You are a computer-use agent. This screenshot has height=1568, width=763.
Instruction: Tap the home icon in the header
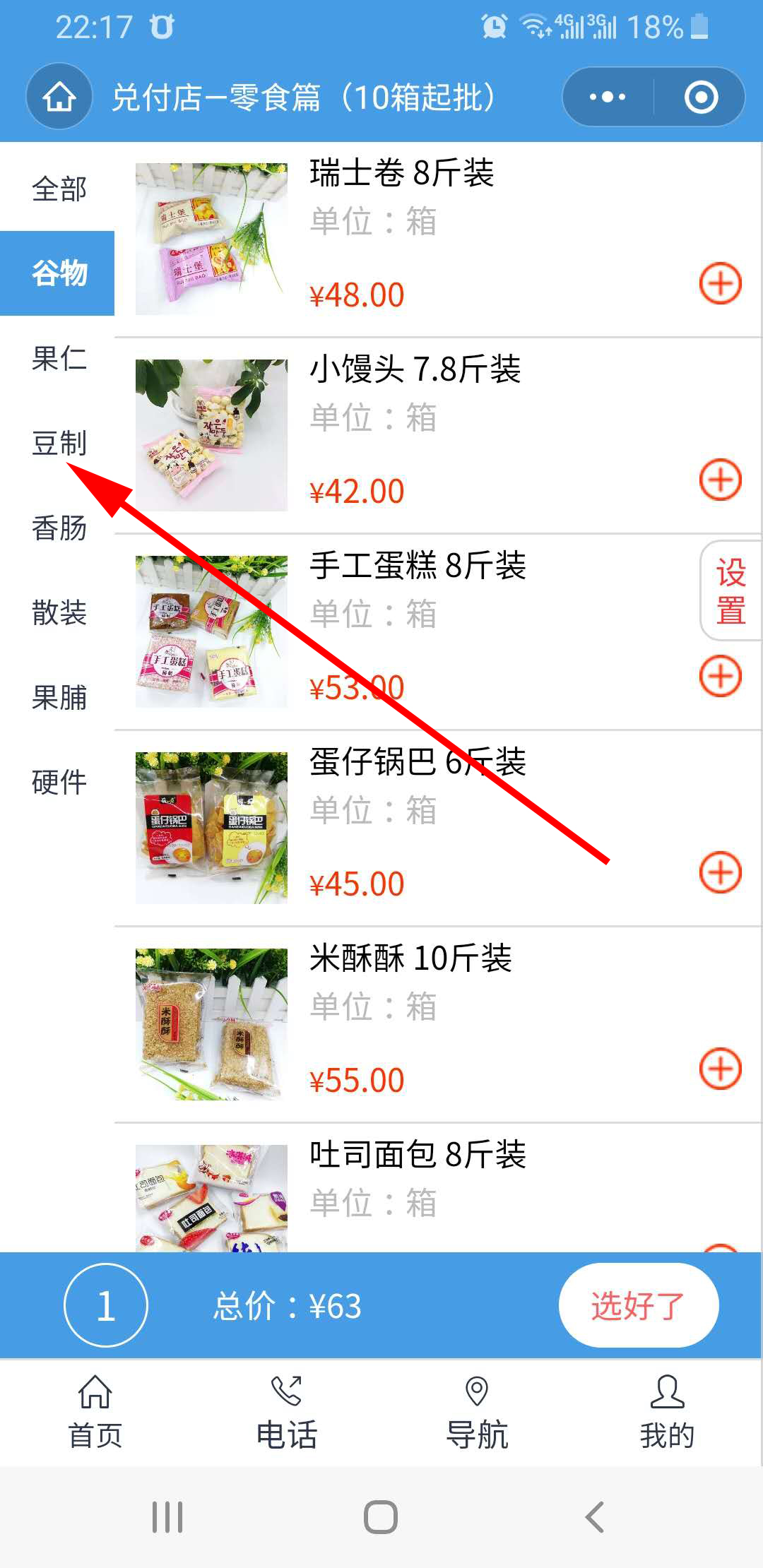point(59,97)
